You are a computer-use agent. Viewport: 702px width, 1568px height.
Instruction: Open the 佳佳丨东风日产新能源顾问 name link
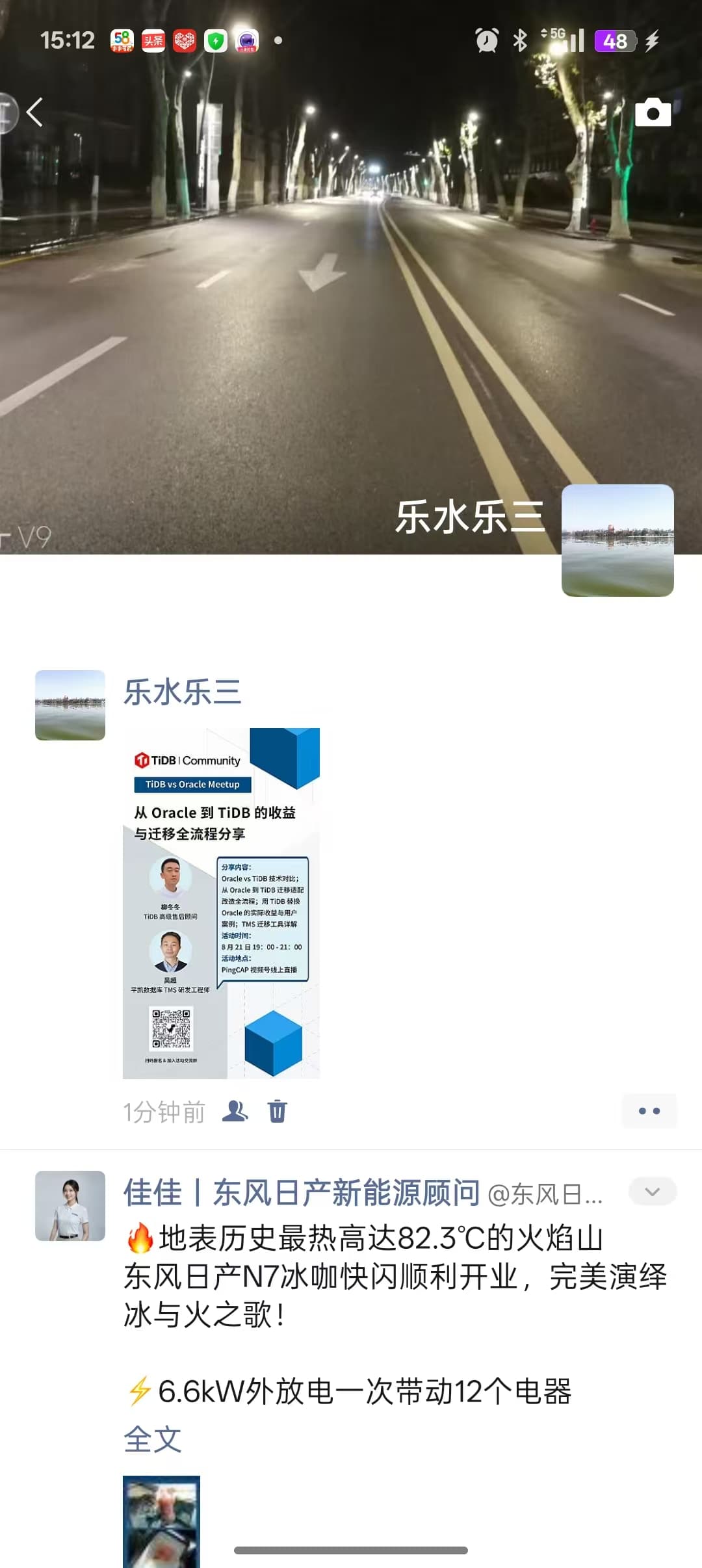click(302, 1193)
